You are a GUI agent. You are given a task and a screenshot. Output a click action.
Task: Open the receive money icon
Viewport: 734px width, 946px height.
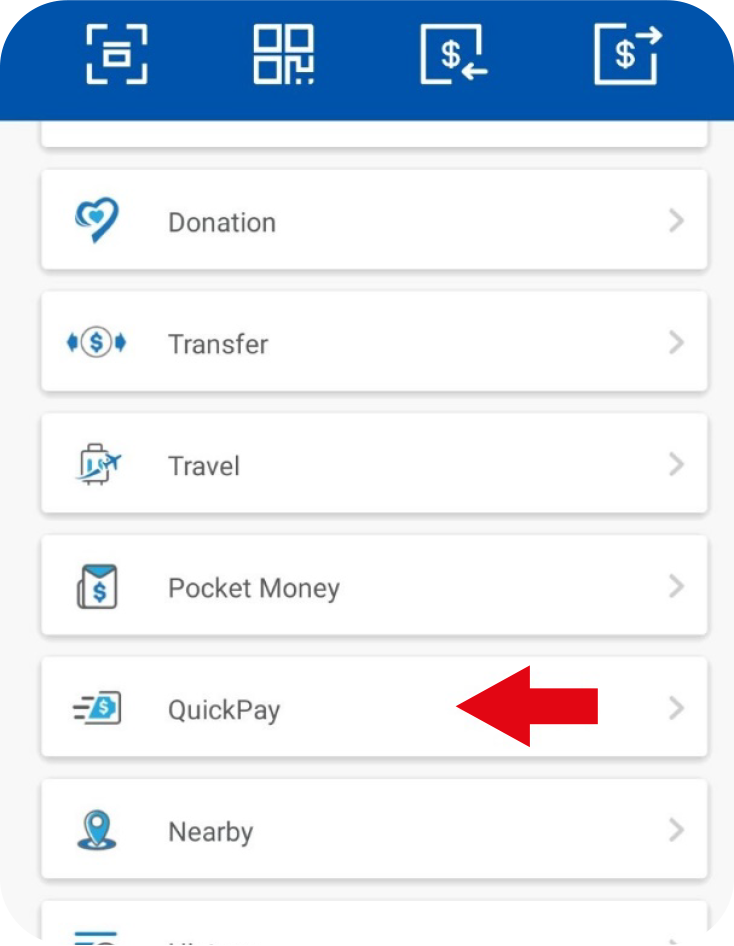453,54
